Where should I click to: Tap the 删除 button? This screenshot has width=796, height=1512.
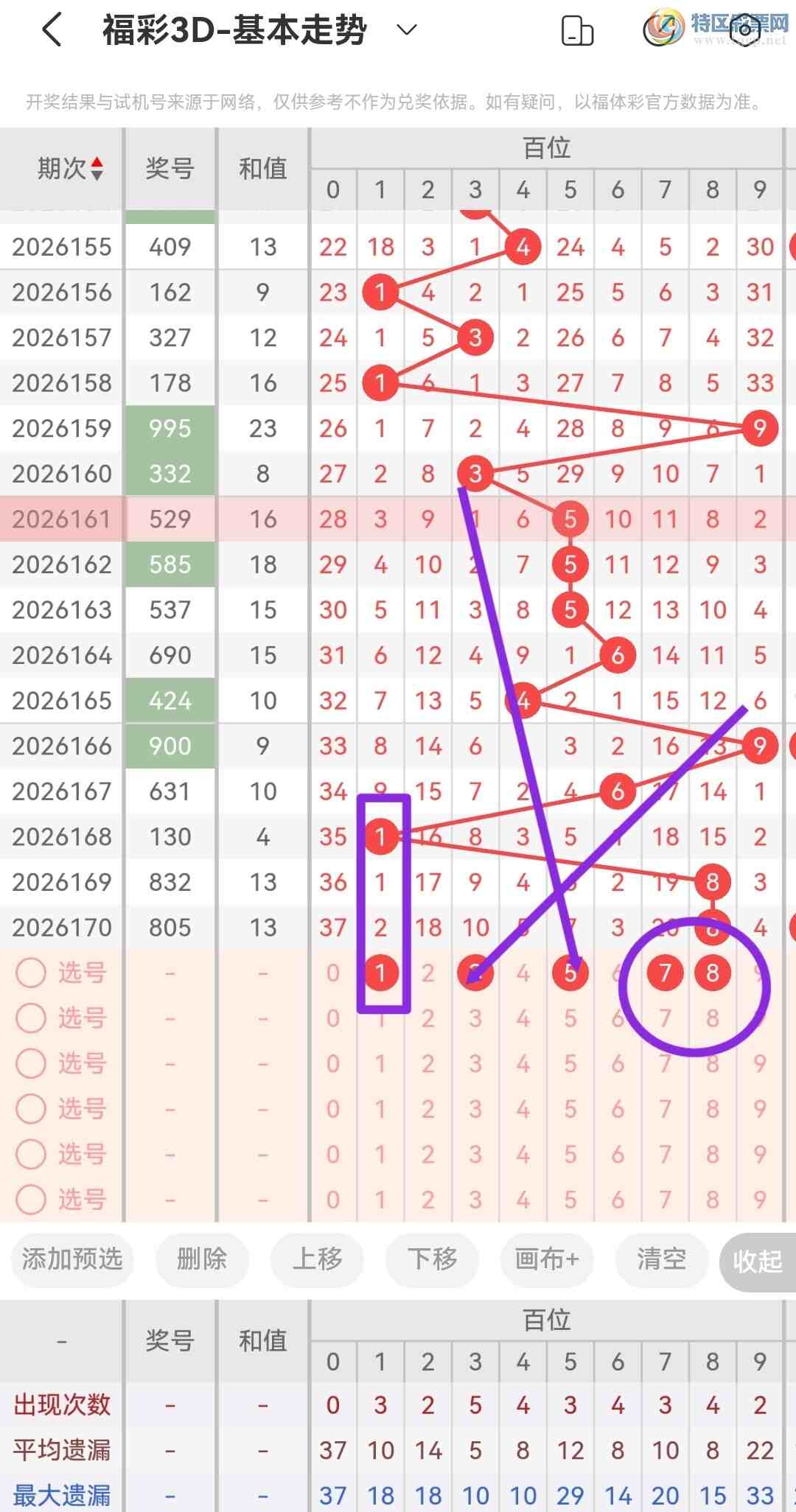pyautogui.click(x=202, y=1259)
